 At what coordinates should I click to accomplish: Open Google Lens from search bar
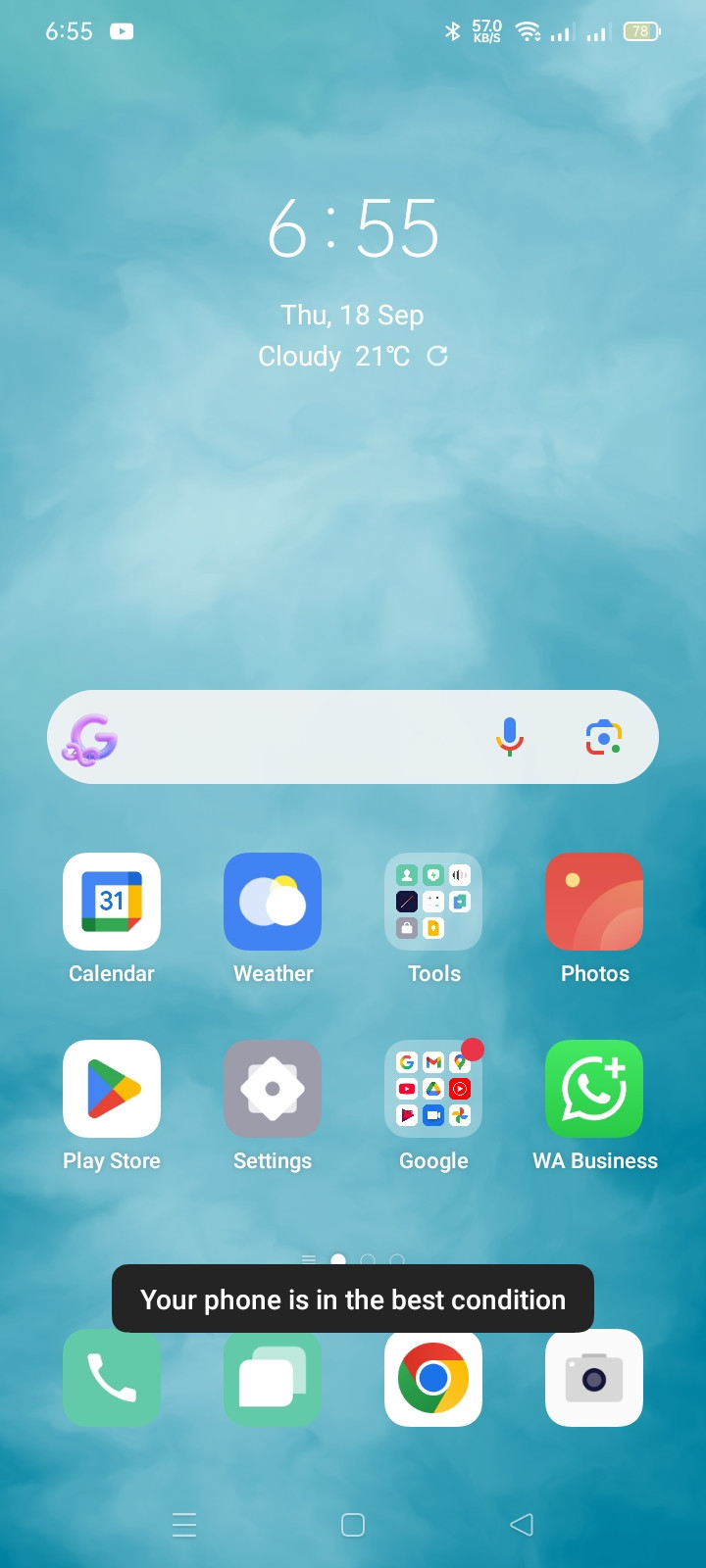[604, 737]
